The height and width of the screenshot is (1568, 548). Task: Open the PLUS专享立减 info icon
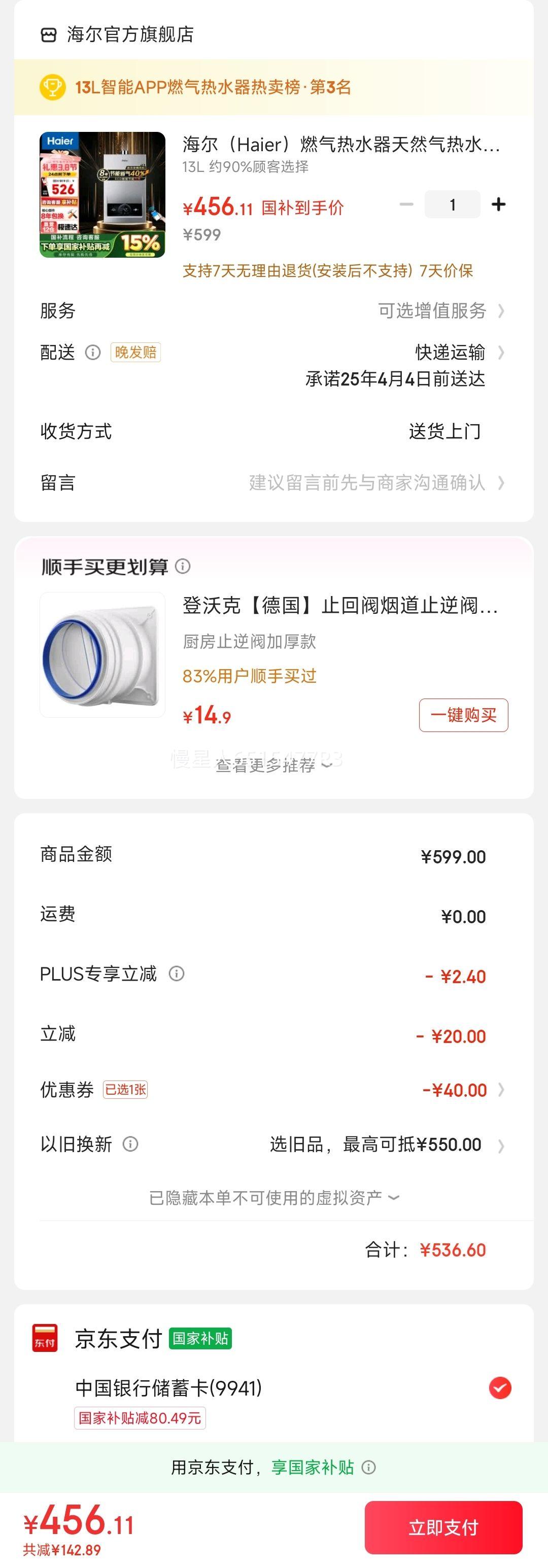(x=177, y=974)
